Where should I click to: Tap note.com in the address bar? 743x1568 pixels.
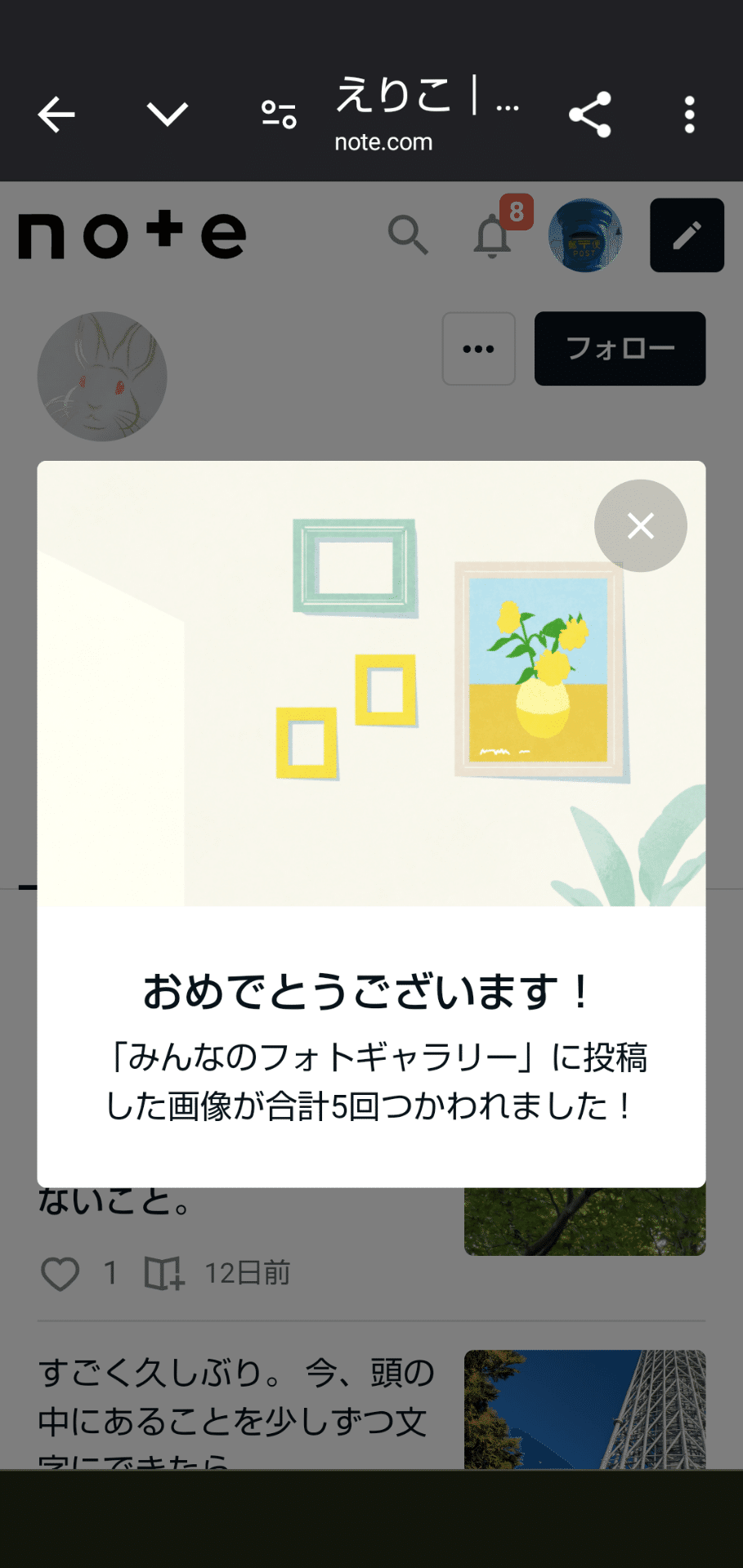coord(383,141)
